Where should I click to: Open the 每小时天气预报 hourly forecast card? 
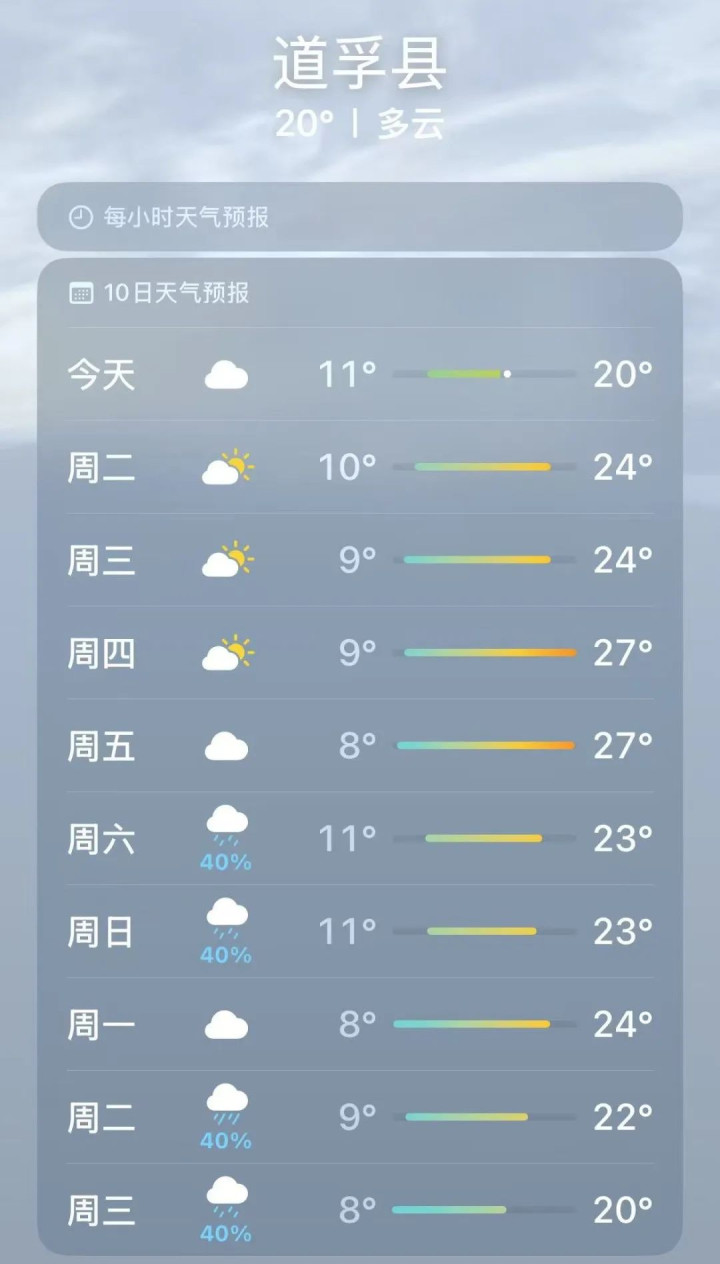click(x=360, y=217)
